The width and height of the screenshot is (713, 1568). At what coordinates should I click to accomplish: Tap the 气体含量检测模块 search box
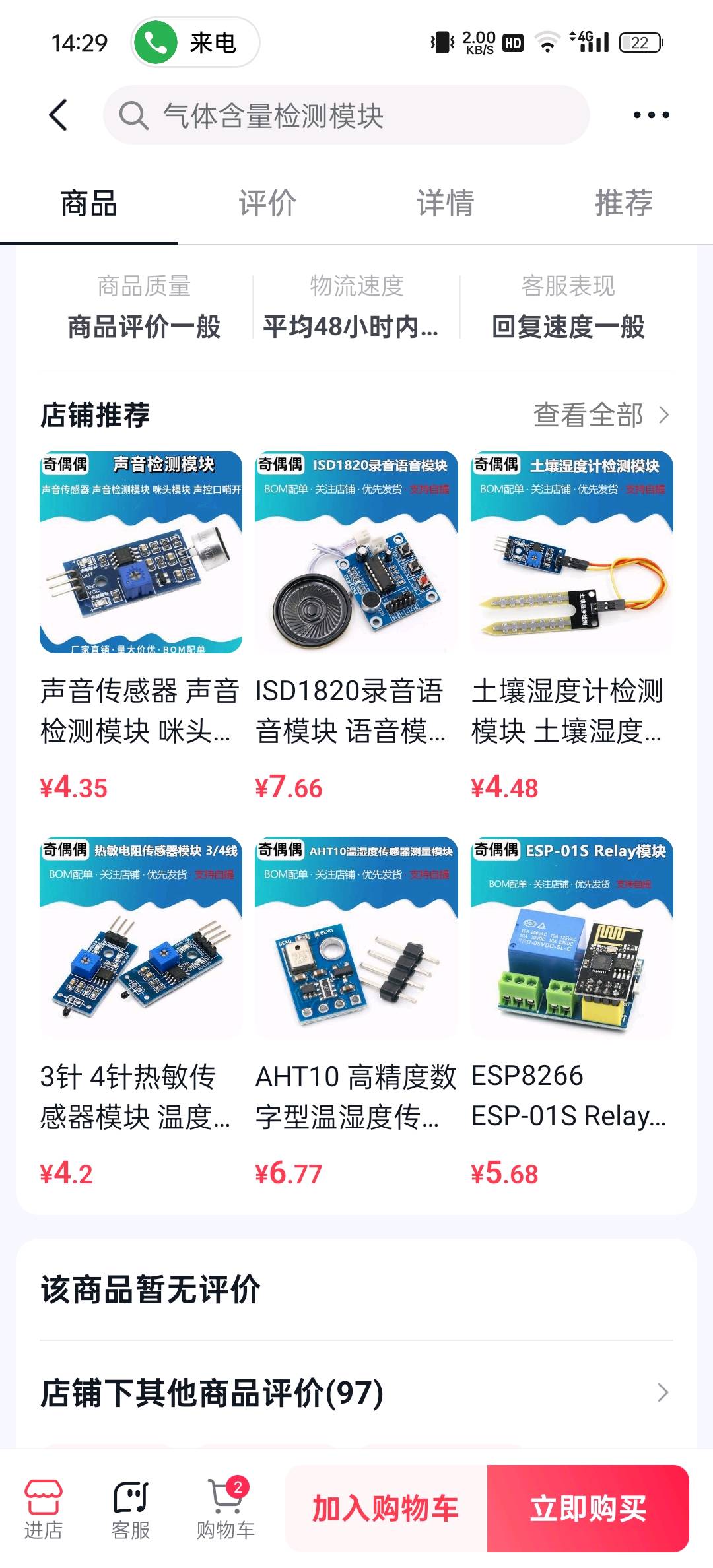pyautogui.click(x=346, y=115)
